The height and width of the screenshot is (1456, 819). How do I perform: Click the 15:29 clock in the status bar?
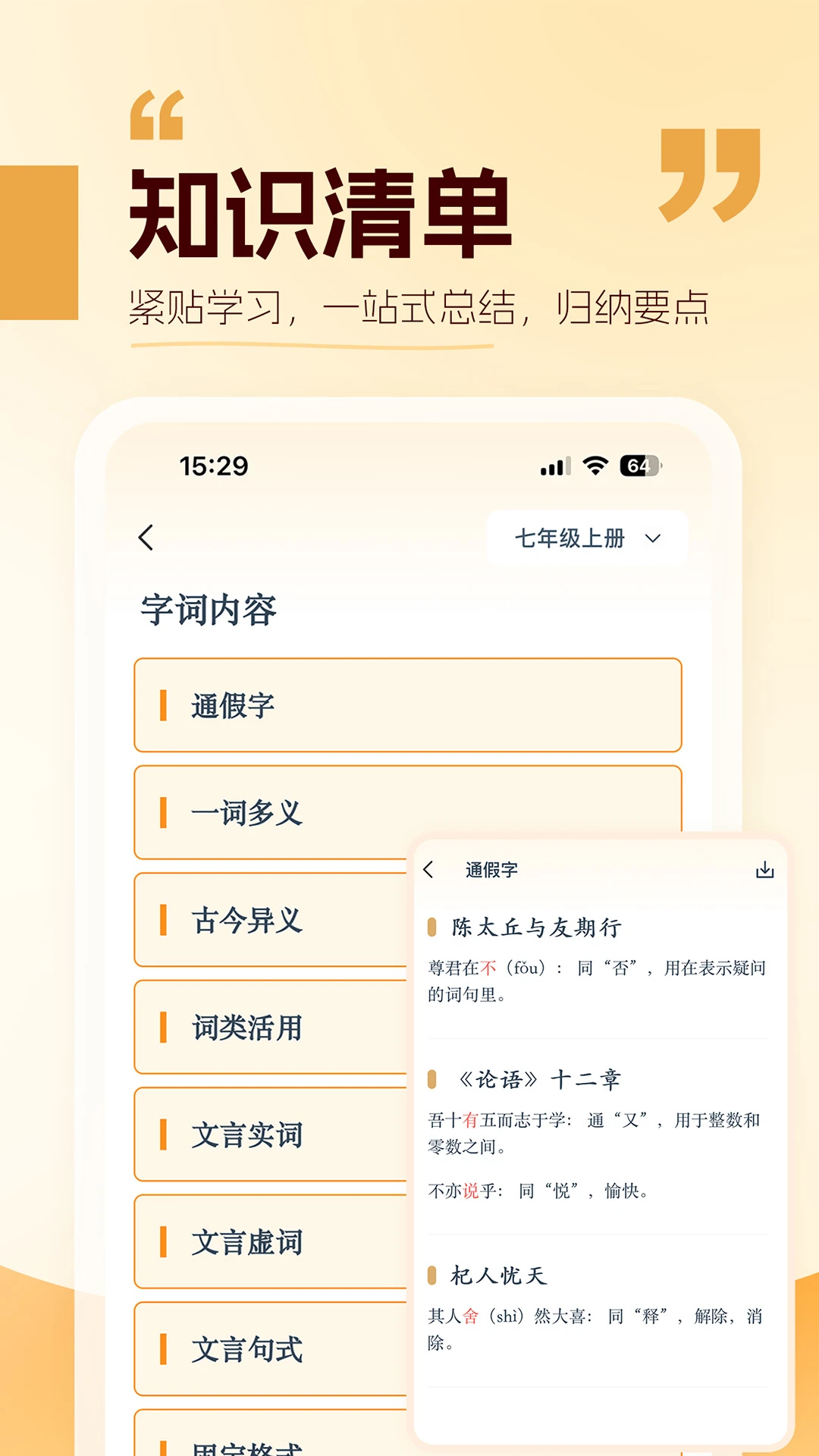click(214, 467)
